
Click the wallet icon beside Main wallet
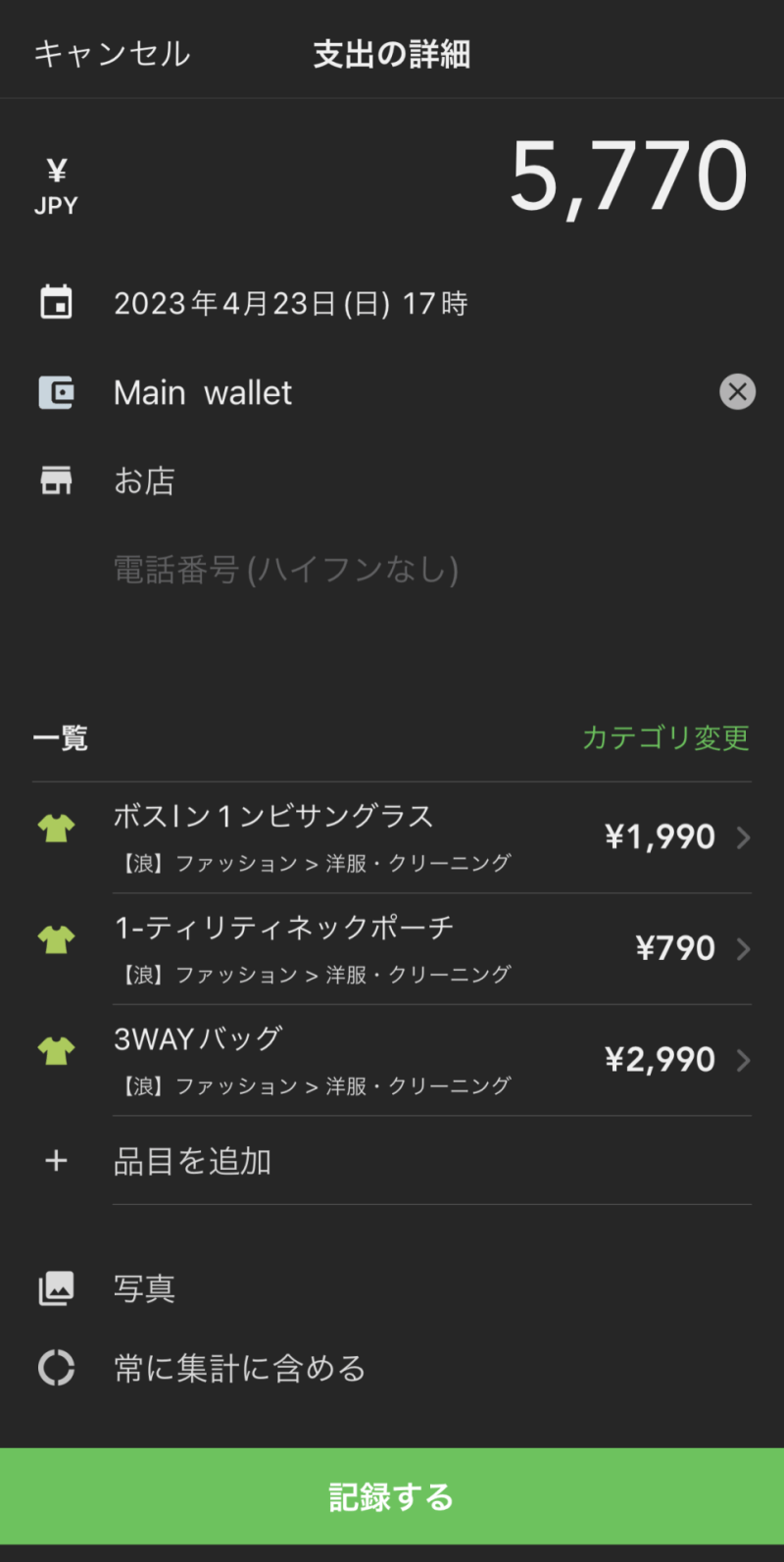pos(56,392)
